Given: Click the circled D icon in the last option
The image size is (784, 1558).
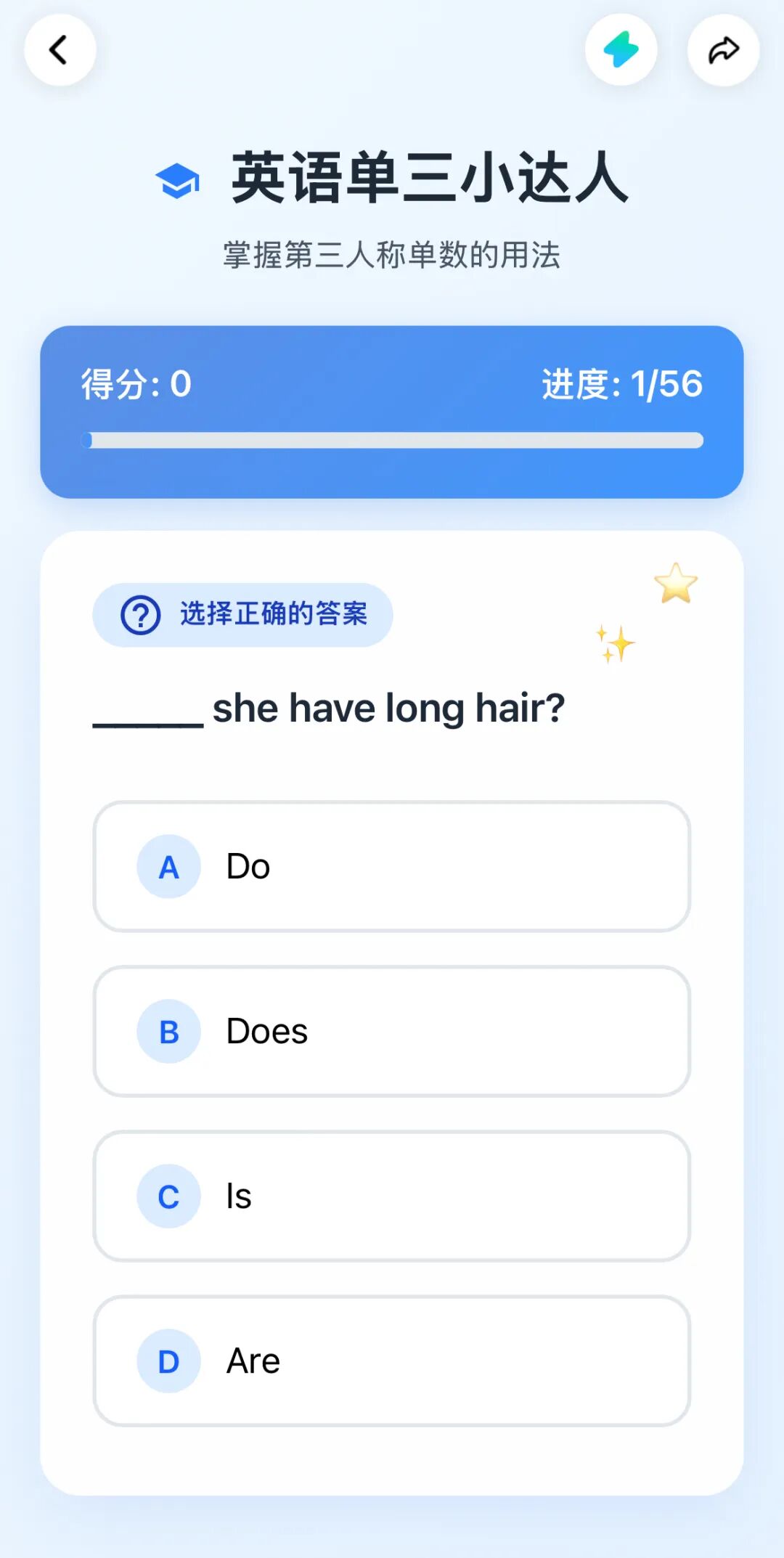Looking at the screenshot, I should click(x=168, y=1361).
